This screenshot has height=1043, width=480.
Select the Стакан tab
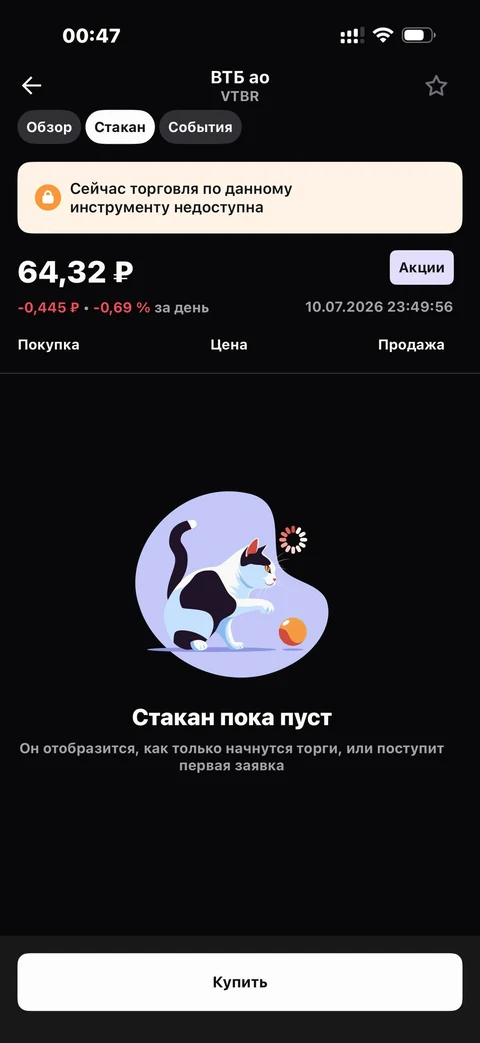(120, 127)
